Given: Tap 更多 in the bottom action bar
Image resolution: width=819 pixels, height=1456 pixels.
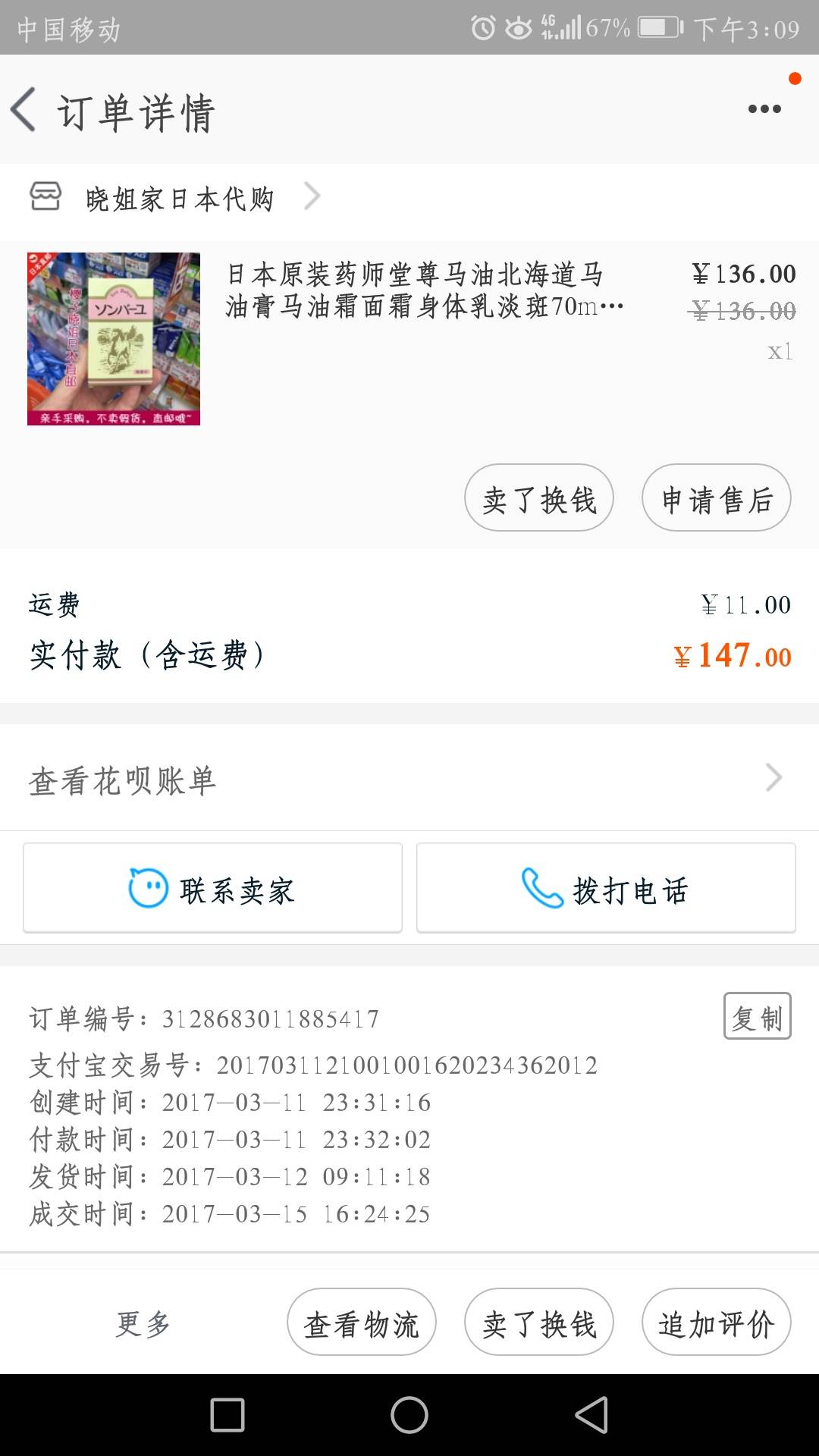Looking at the screenshot, I should click(143, 1324).
